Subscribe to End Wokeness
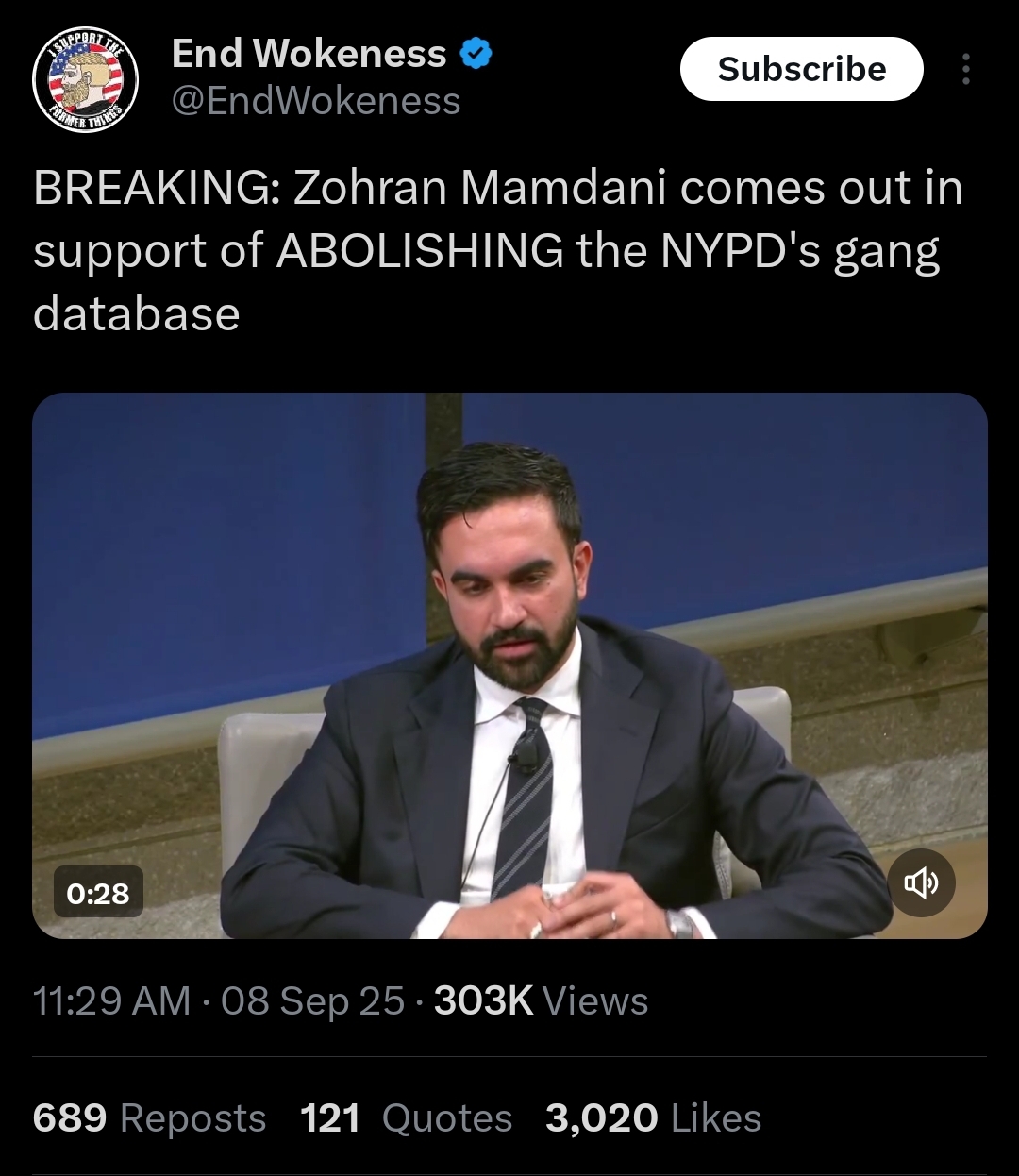This screenshot has height=1176, width=1019. coord(801,69)
